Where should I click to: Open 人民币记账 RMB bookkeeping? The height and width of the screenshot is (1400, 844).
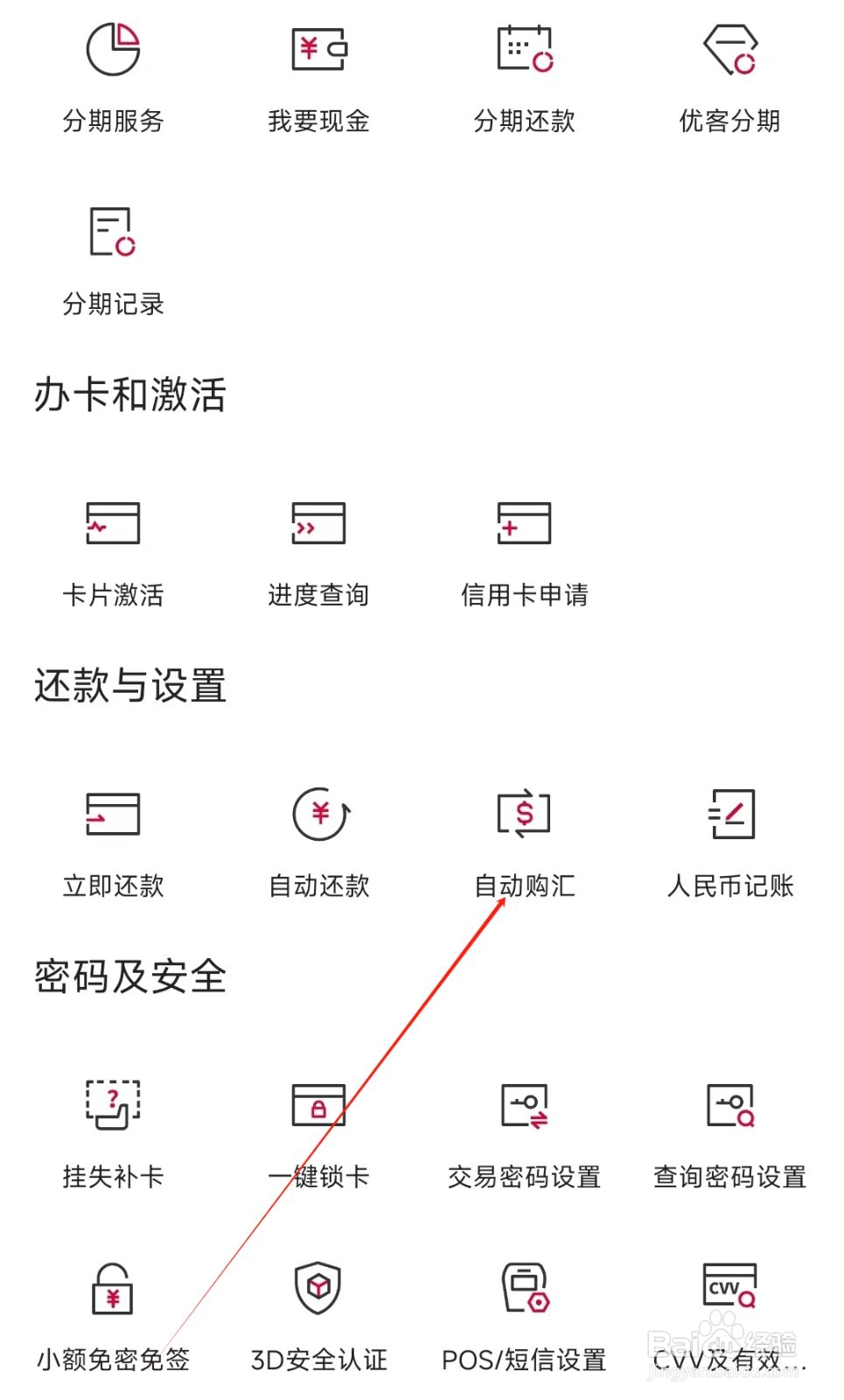(731, 842)
